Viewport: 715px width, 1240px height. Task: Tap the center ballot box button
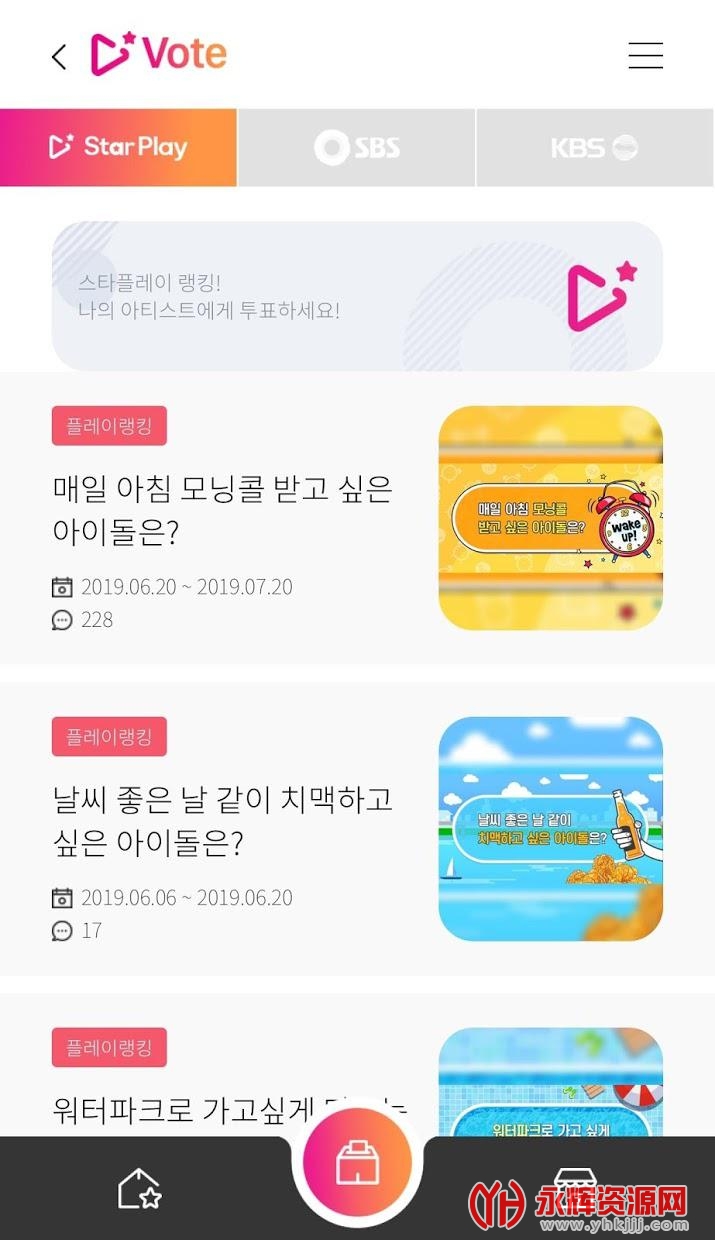(358, 1164)
